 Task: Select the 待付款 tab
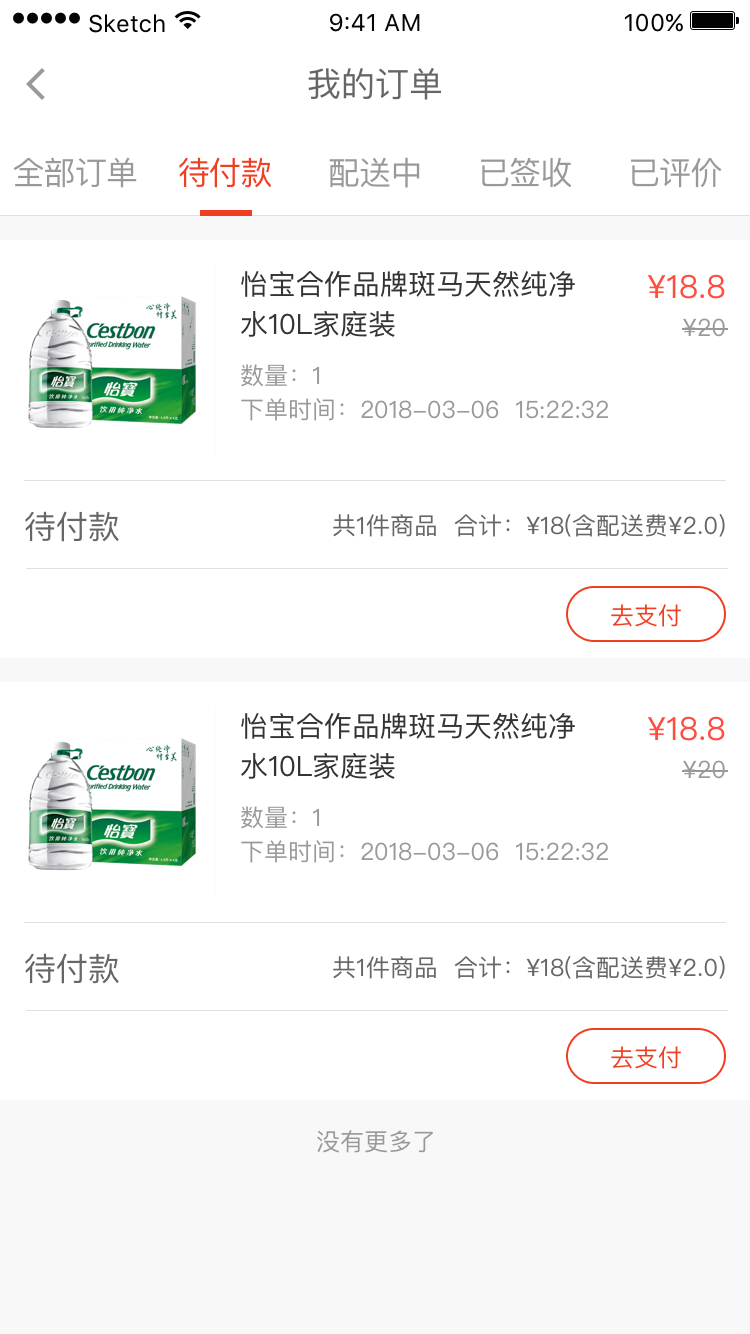pos(225,173)
